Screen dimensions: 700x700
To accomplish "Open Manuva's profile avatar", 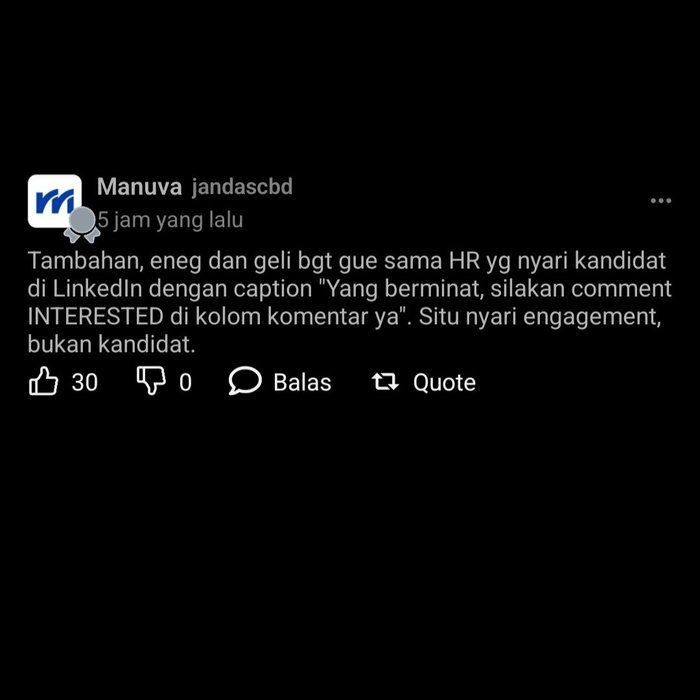I will 54,201.
